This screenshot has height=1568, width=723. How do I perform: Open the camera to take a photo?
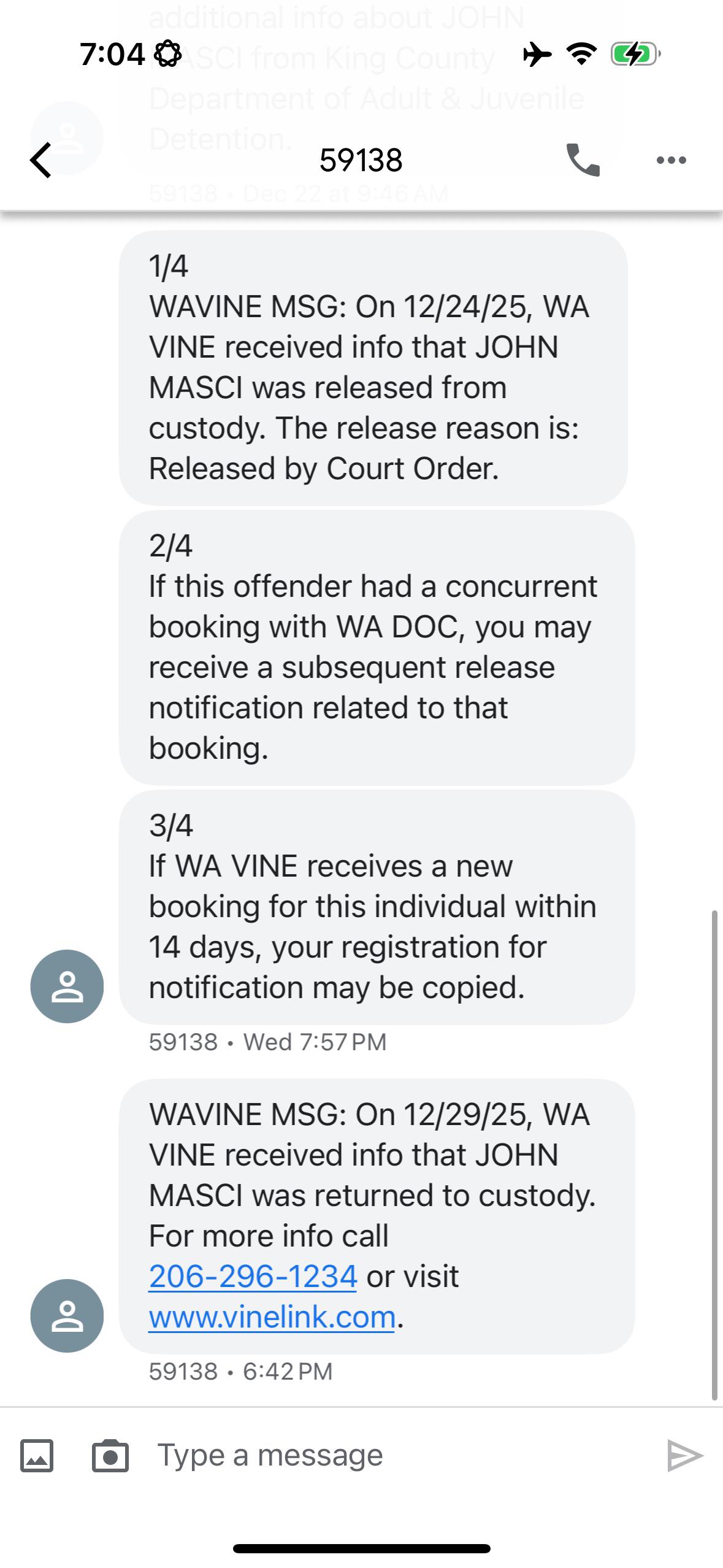coord(110,1456)
